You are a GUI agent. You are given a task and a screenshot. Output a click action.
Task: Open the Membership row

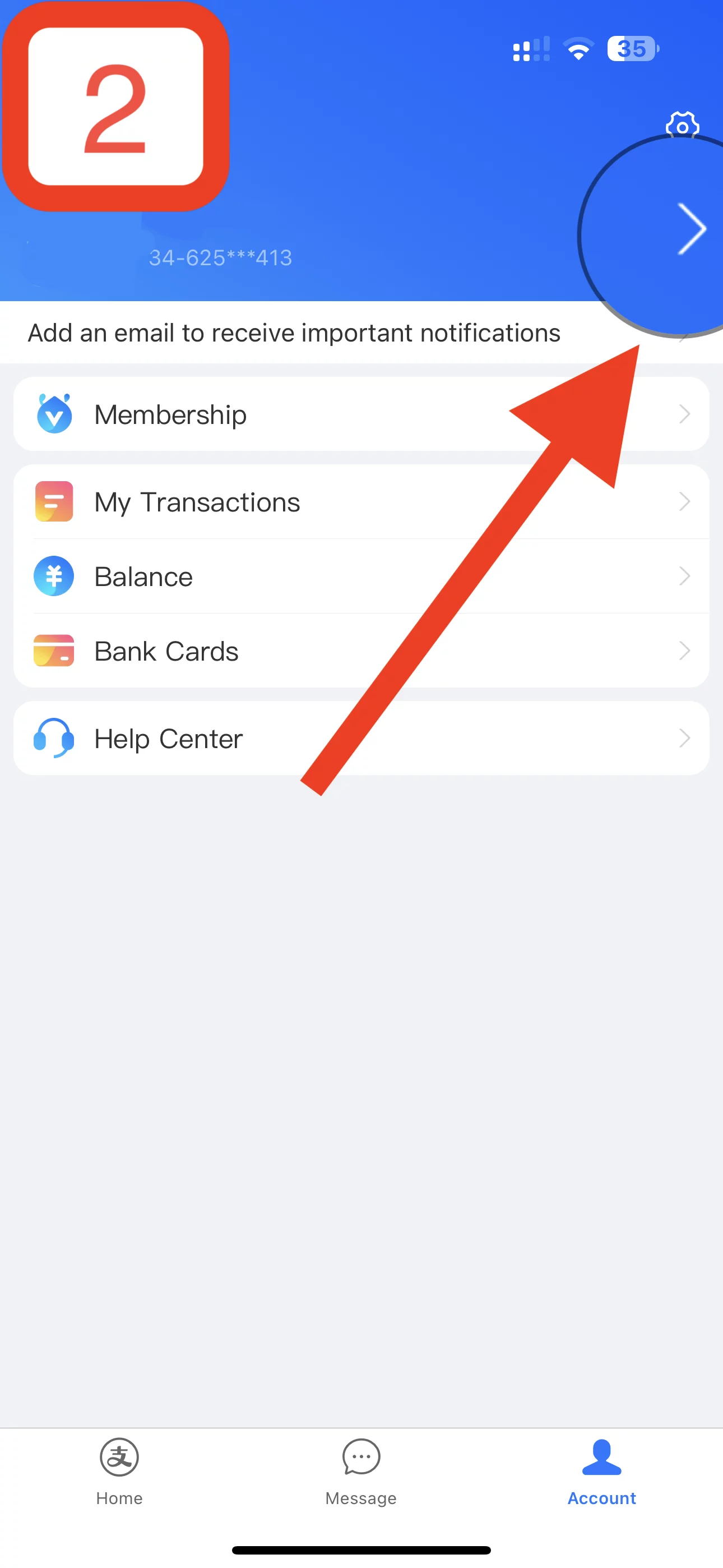coord(361,414)
